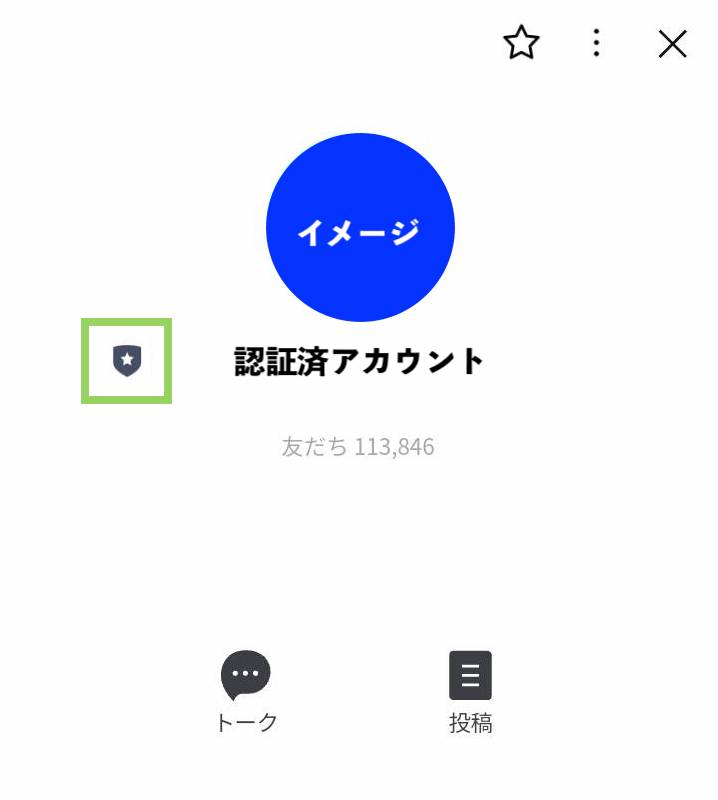Add this account to favorites with the star
718x800 pixels.
[521, 43]
